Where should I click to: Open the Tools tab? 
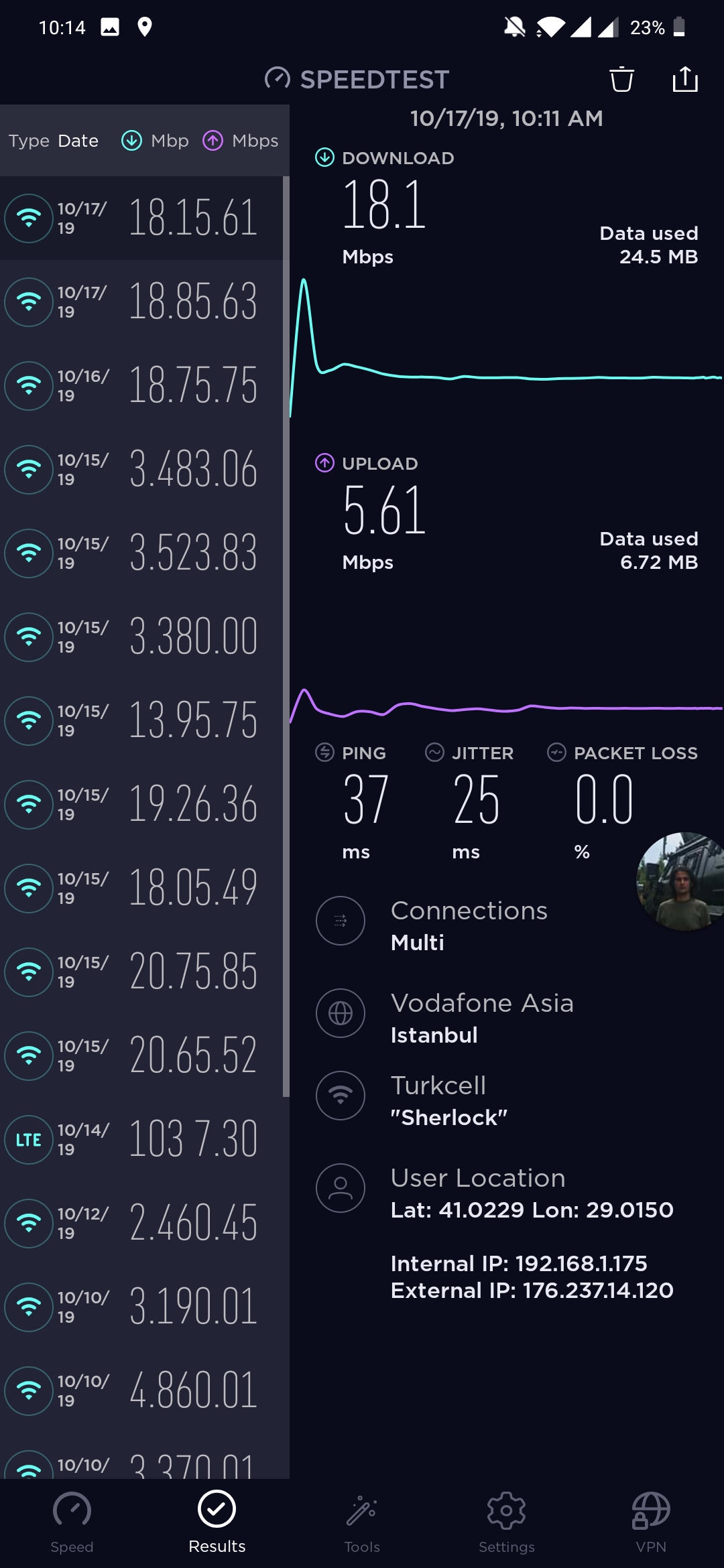point(362,1522)
